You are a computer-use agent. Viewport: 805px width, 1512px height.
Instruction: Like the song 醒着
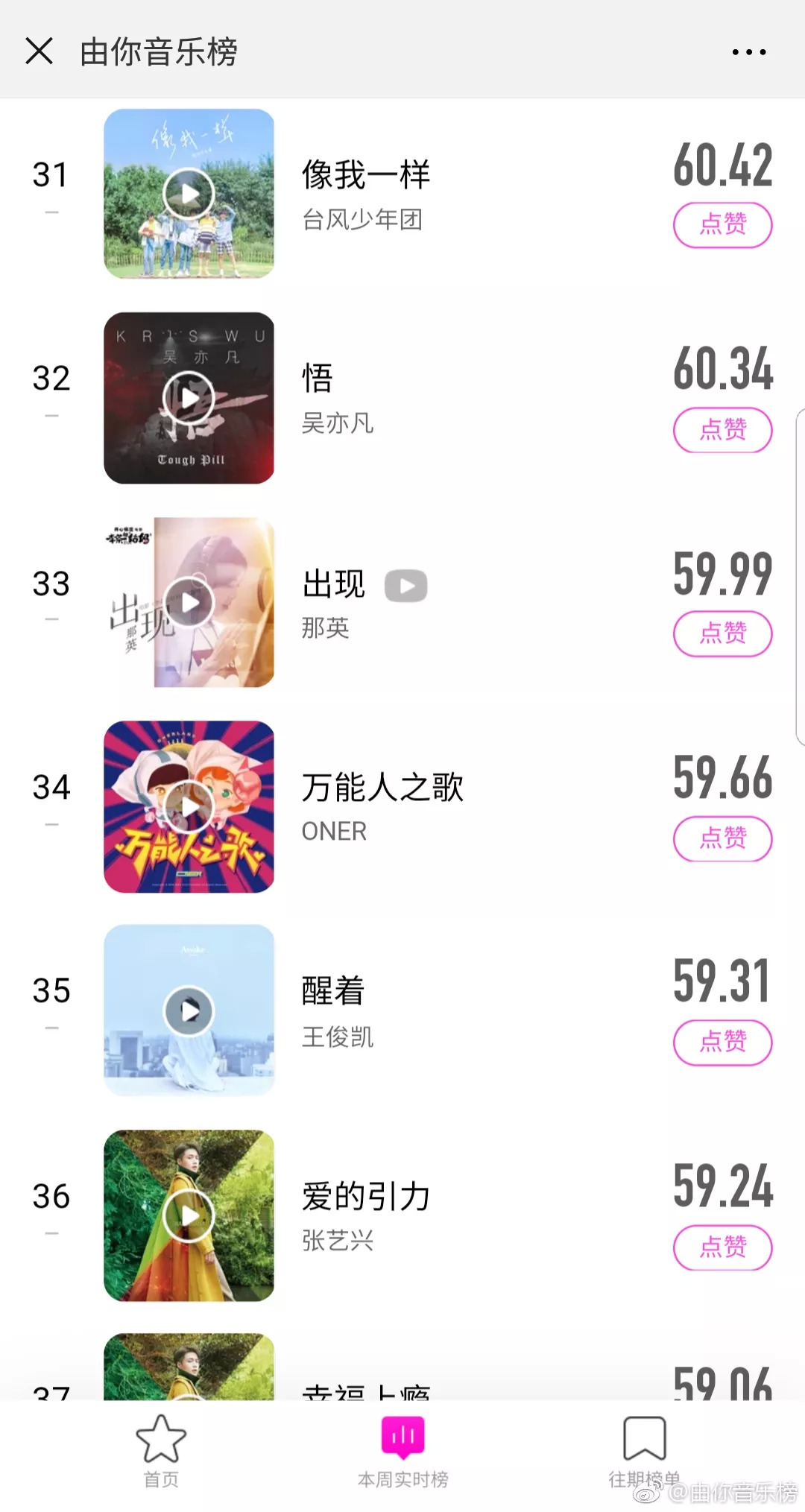tap(722, 1042)
